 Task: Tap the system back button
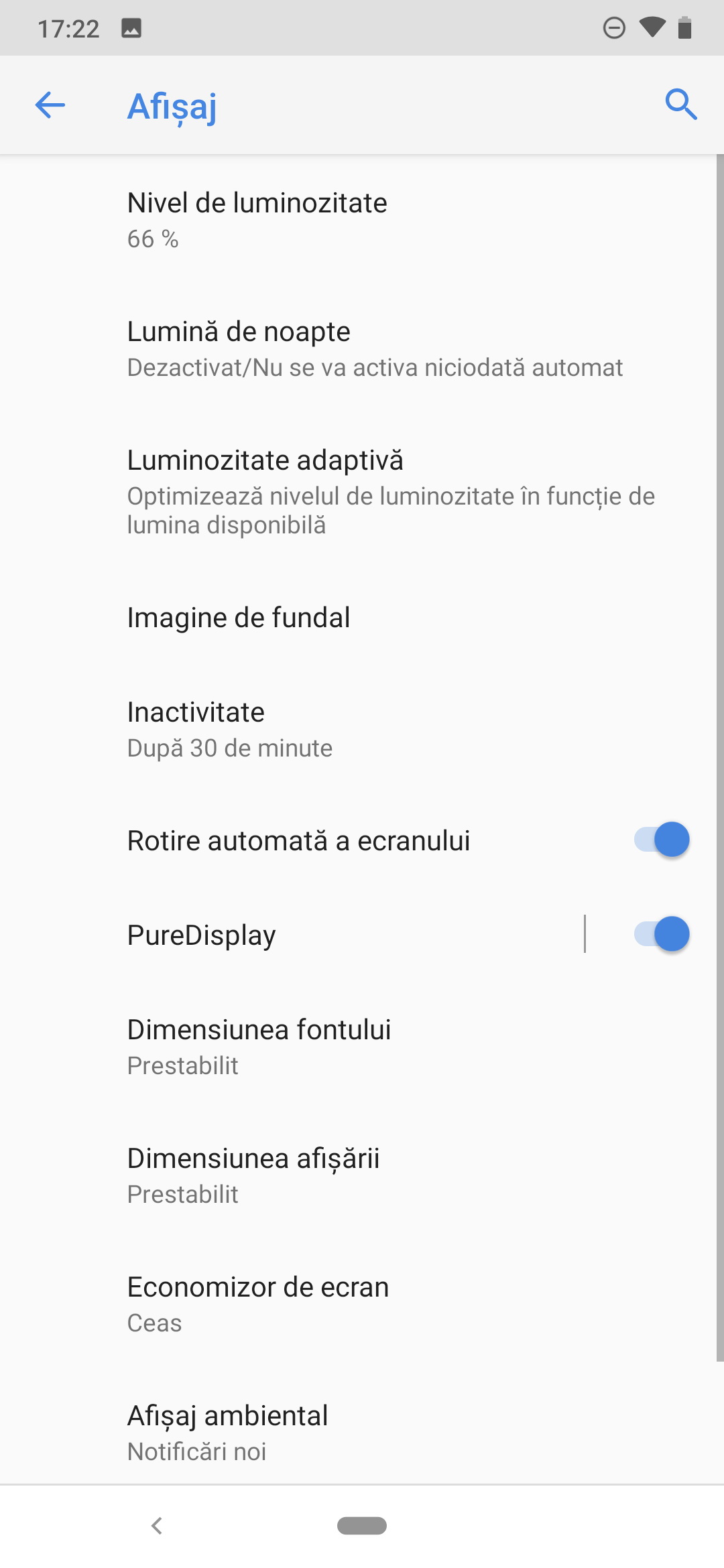point(157,1526)
